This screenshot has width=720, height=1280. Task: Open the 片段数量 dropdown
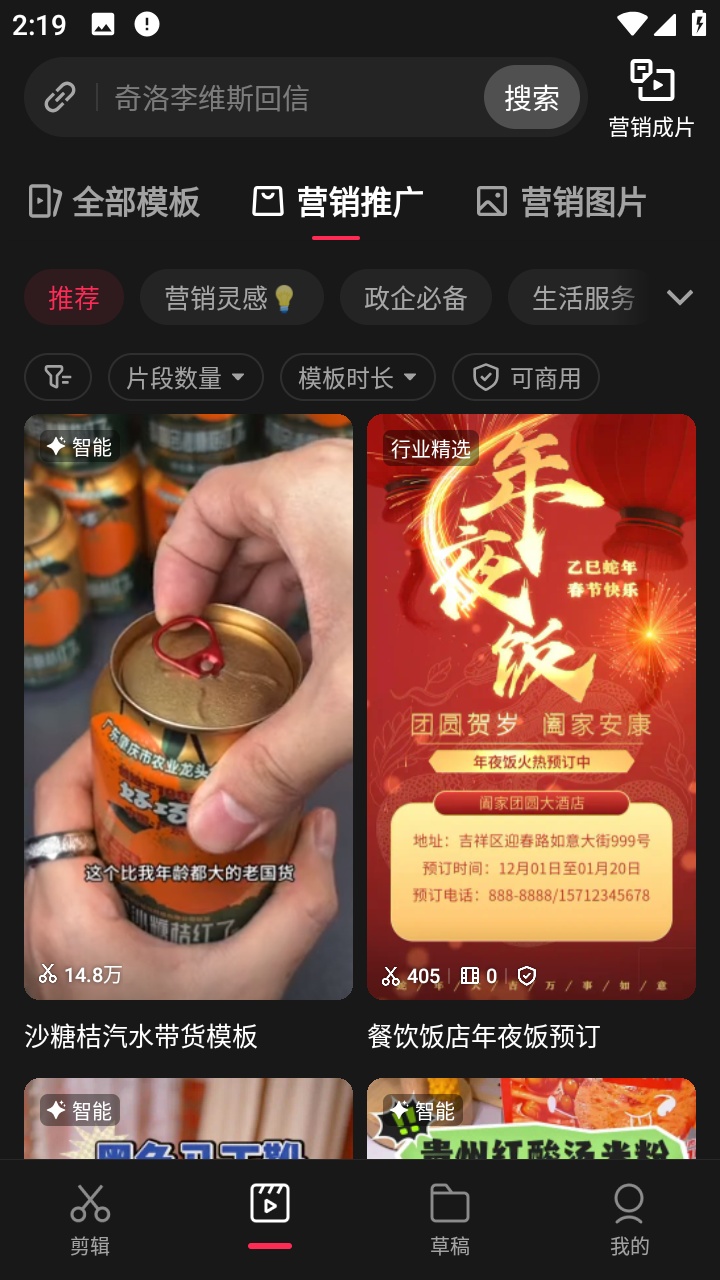(x=185, y=378)
